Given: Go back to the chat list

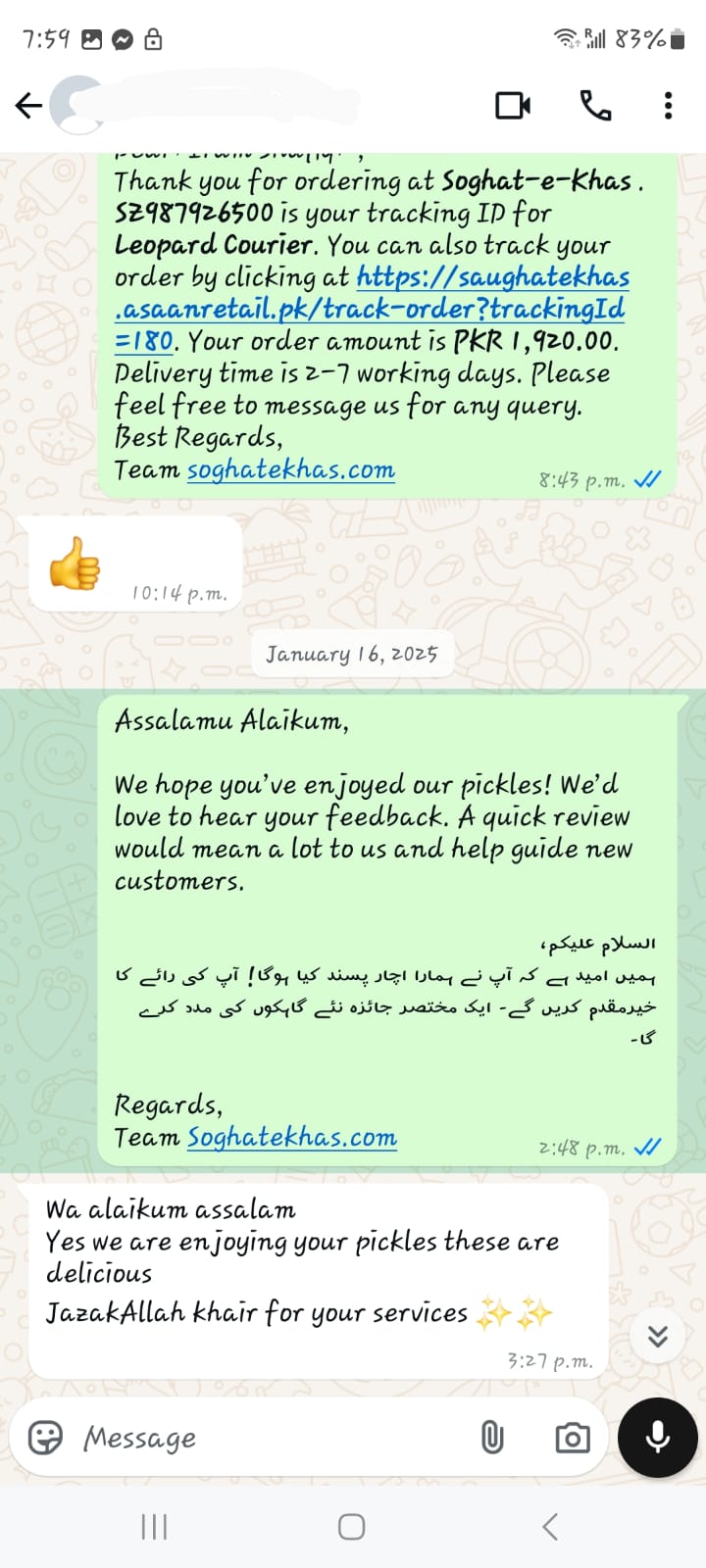Looking at the screenshot, I should click(28, 106).
